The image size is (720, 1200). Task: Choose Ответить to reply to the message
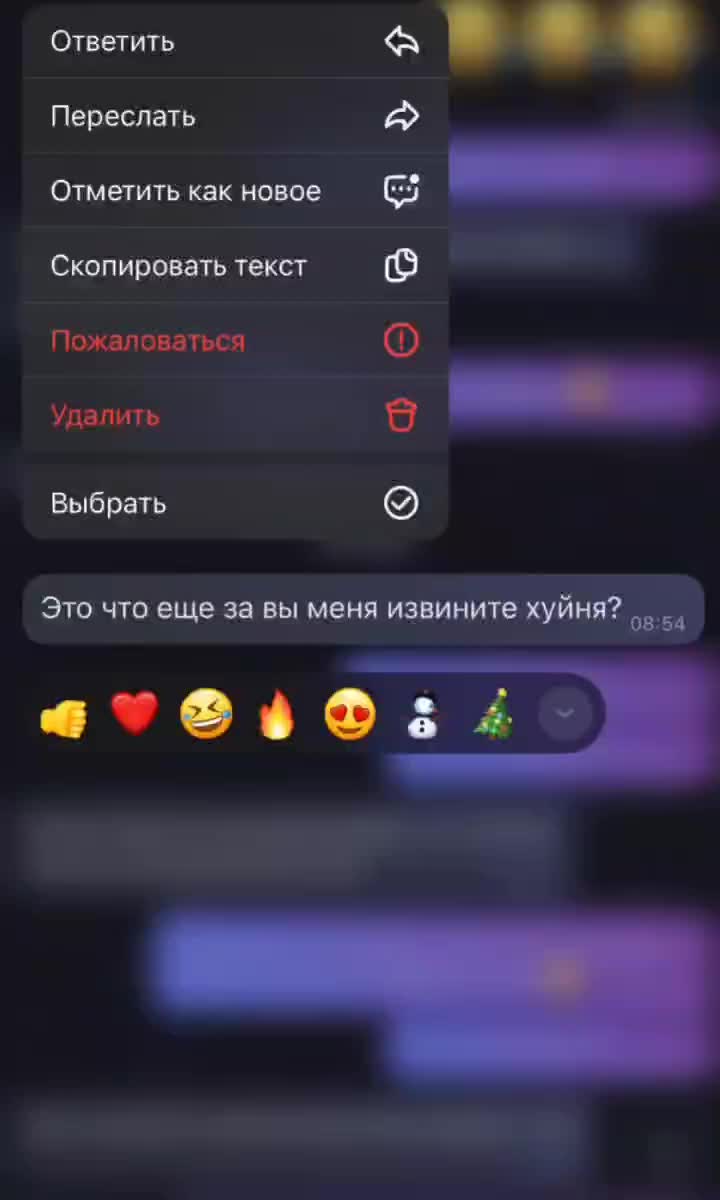tap(234, 42)
